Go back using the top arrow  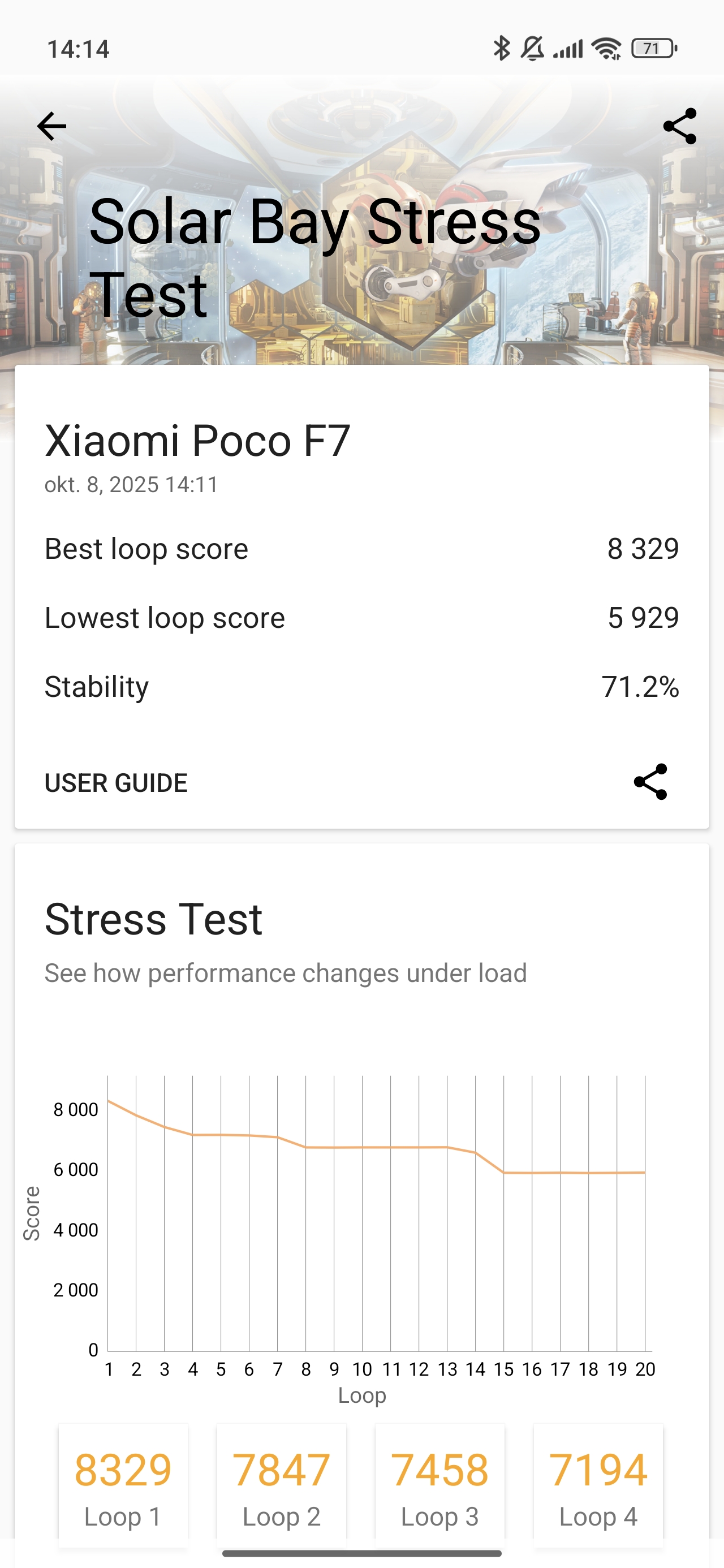pyautogui.click(x=52, y=127)
